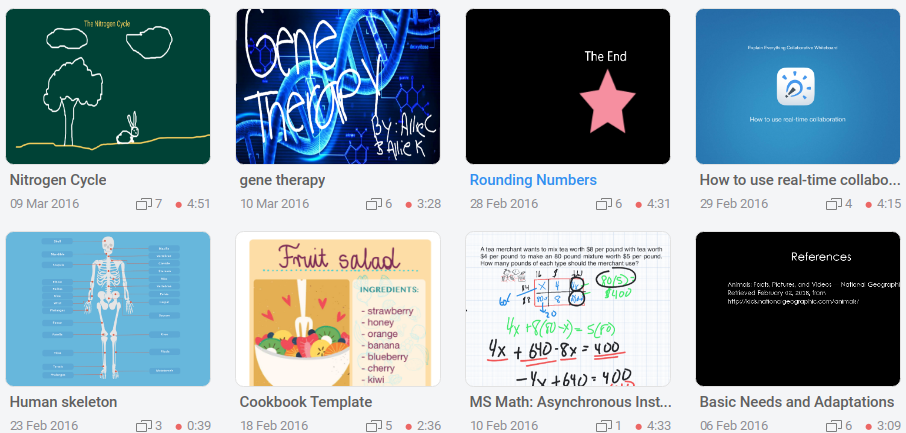Open the Cookbook Template card
The height and width of the screenshot is (433, 906).
click(338, 309)
